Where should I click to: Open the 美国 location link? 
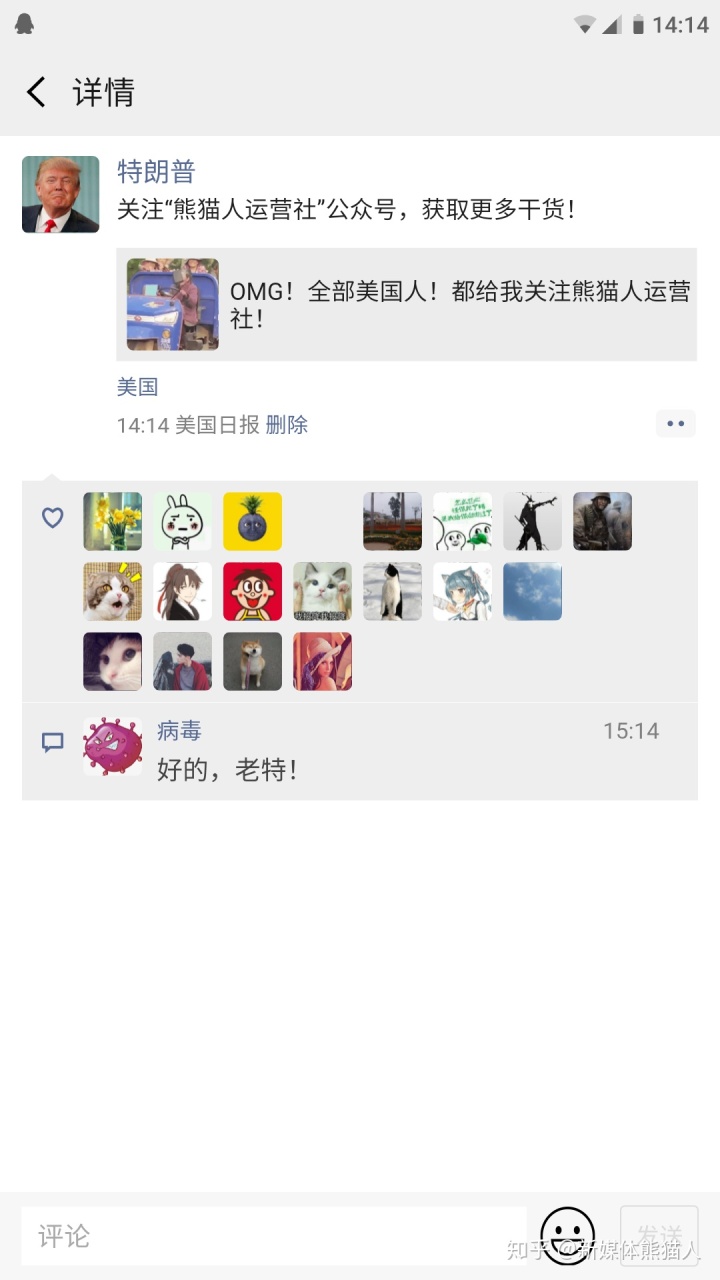pyautogui.click(x=137, y=387)
